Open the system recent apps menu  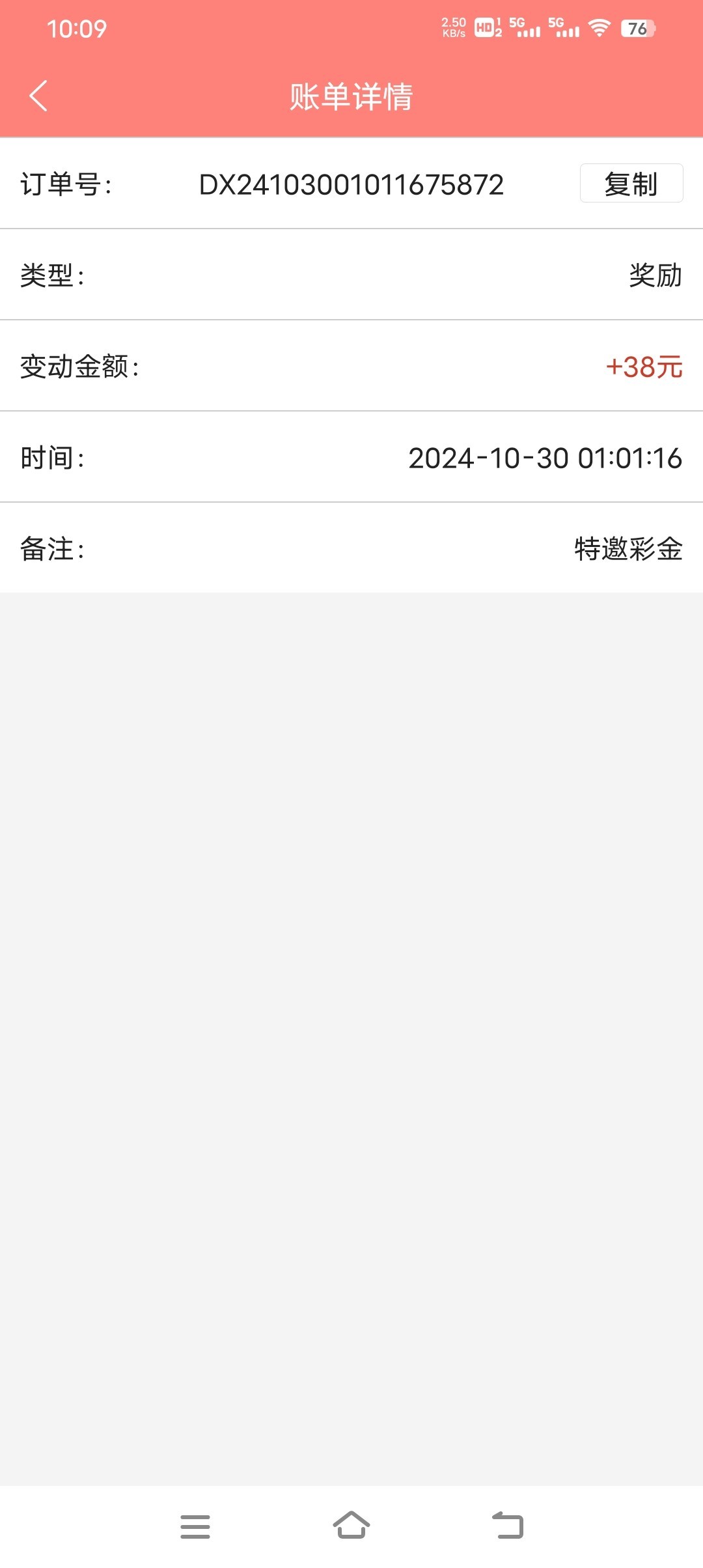click(x=195, y=1526)
